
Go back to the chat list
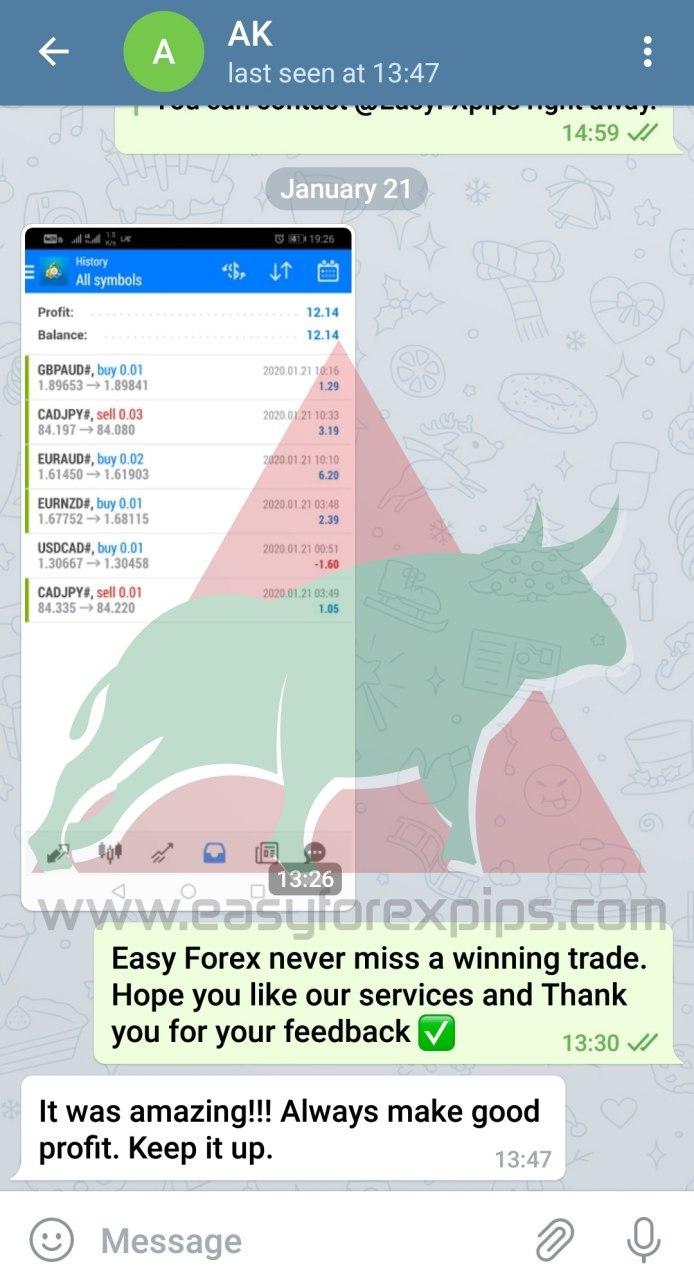pyautogui.click(x=53, y=52)
